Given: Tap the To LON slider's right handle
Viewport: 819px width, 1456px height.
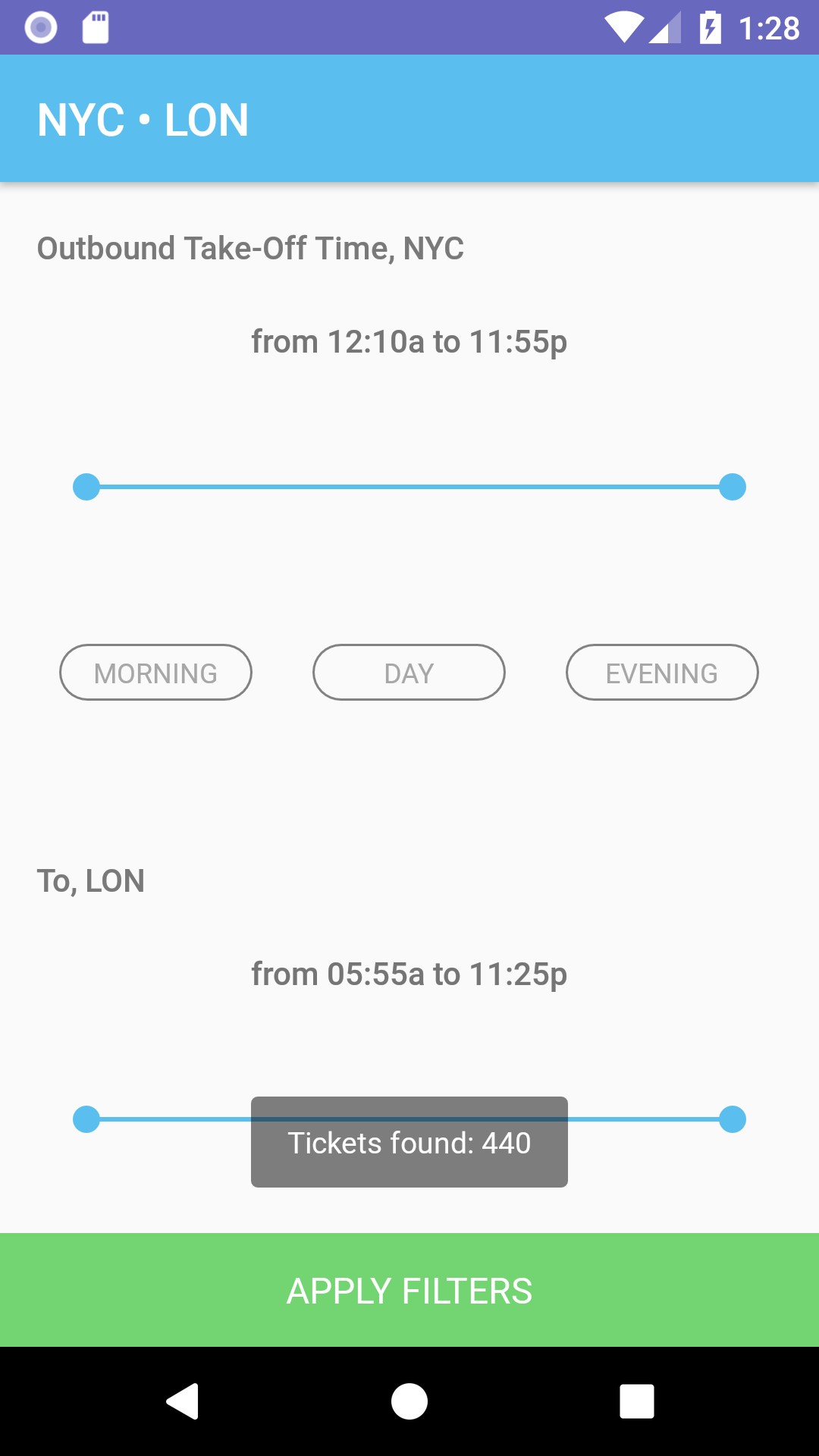Looking at the screenshot, I should coord(733,1119).
